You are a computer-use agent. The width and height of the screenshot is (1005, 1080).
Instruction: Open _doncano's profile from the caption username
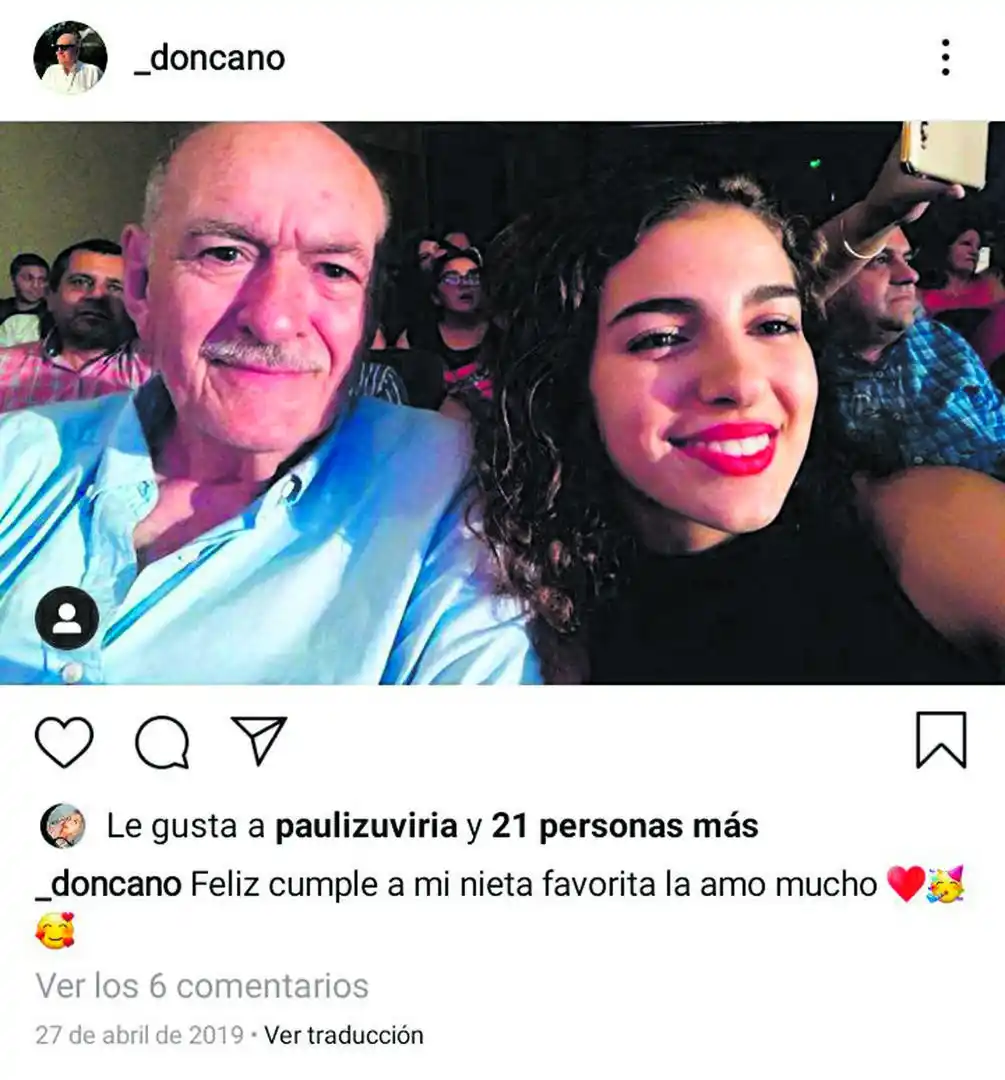[108, 884]
